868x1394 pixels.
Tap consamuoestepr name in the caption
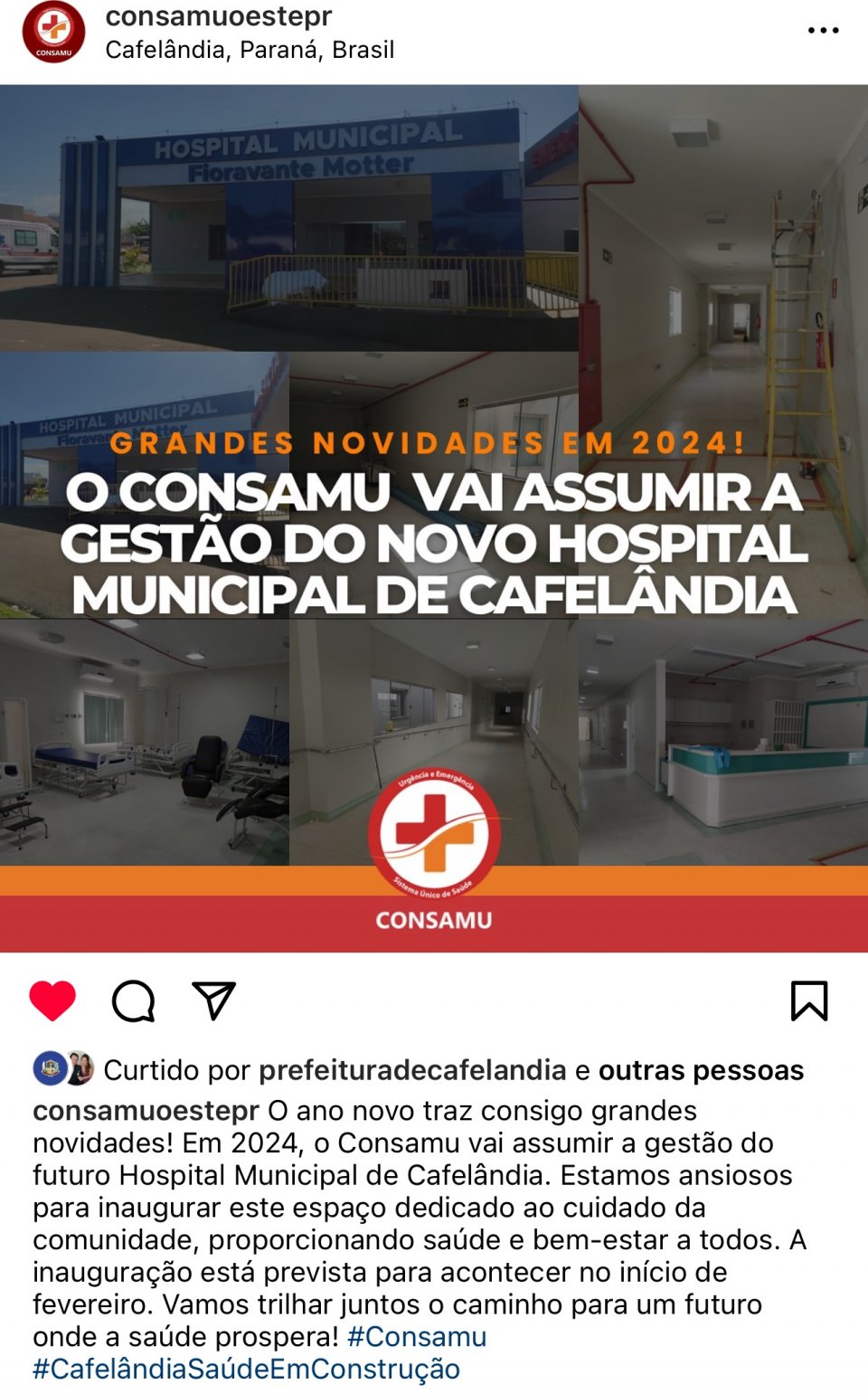click(x=146, y=1111)
